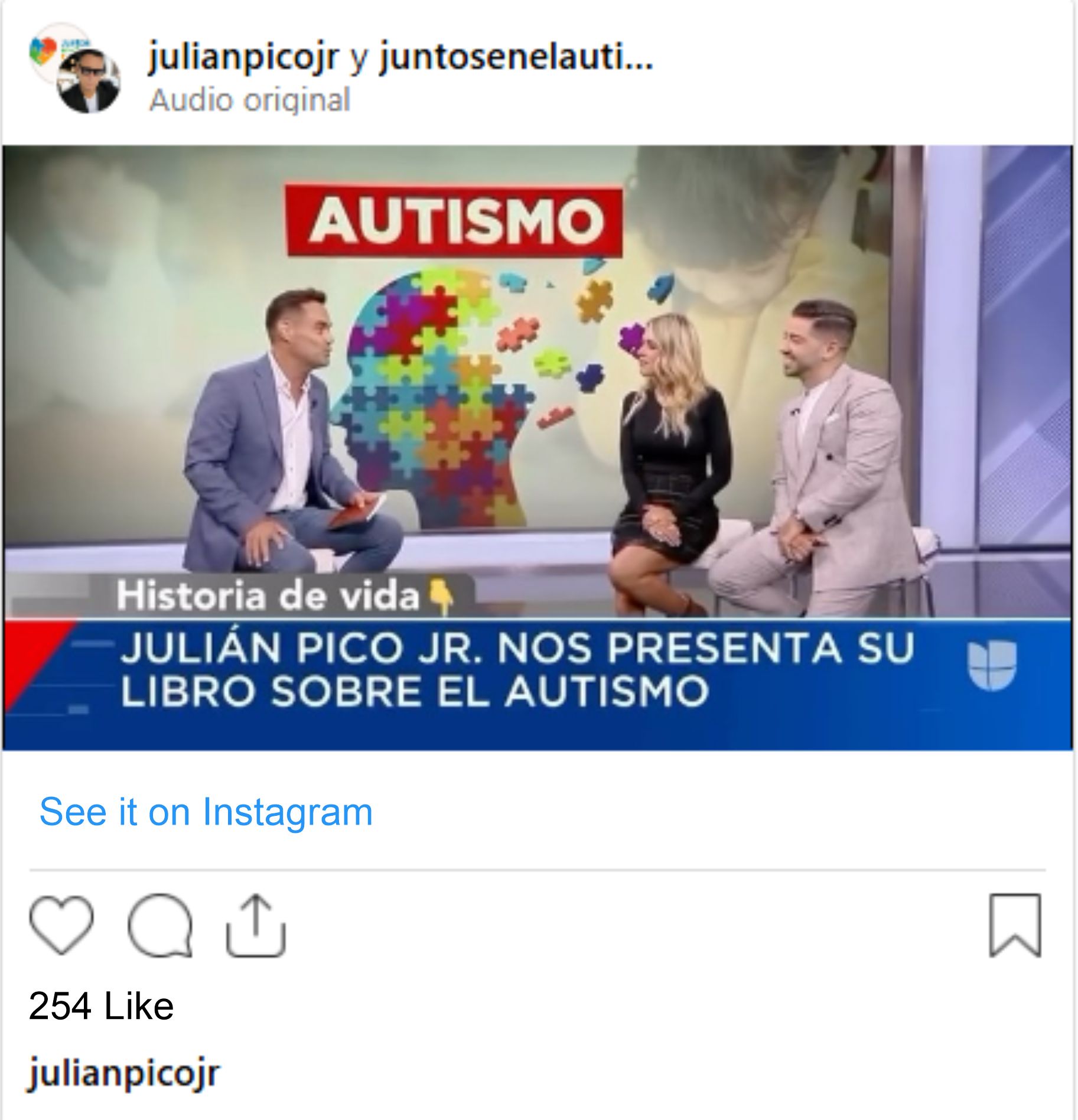The image size is (1078, 1120).
Task: Open the Audio original link
Action: [x=249, y=100]
